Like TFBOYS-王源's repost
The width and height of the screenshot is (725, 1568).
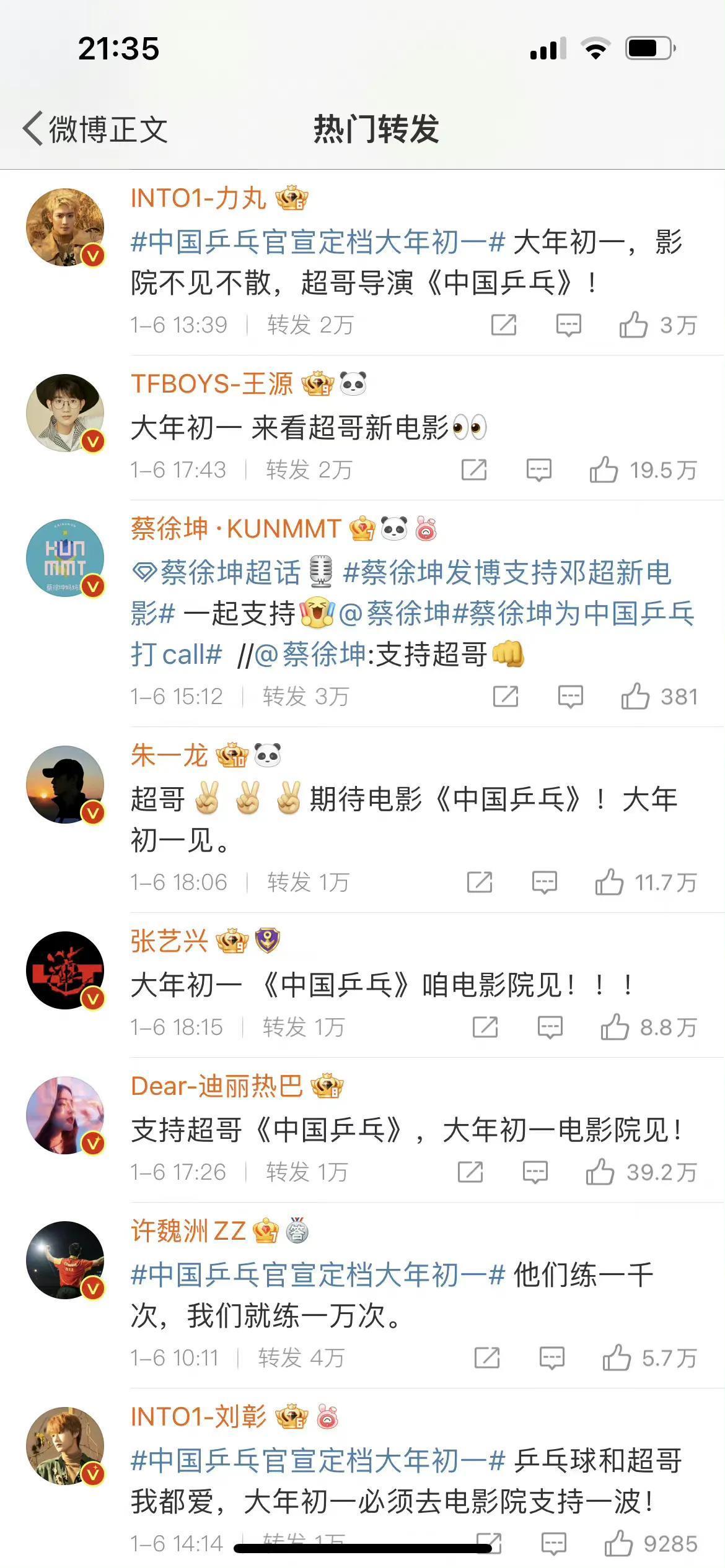[604, 470]
